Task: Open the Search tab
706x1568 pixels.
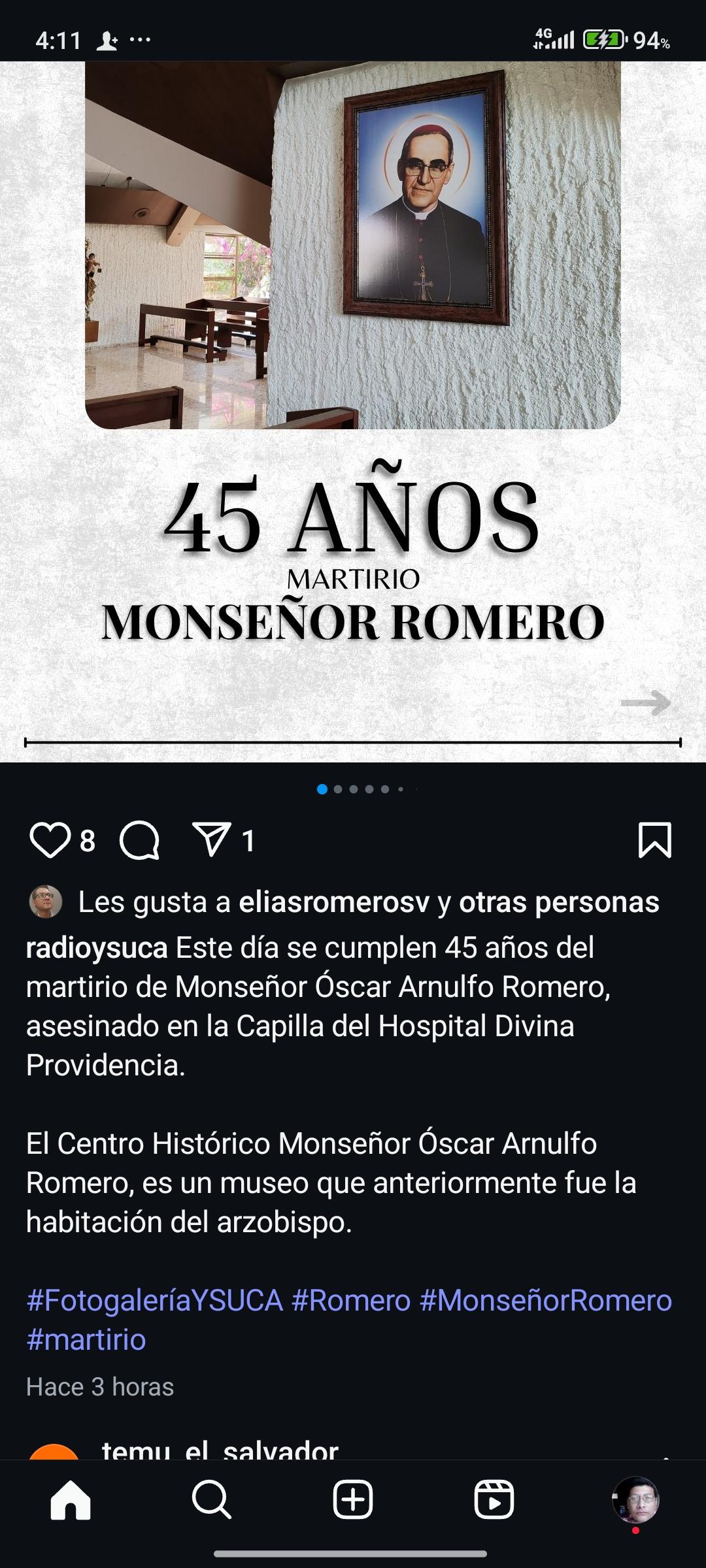Action: coord(212,1499)
